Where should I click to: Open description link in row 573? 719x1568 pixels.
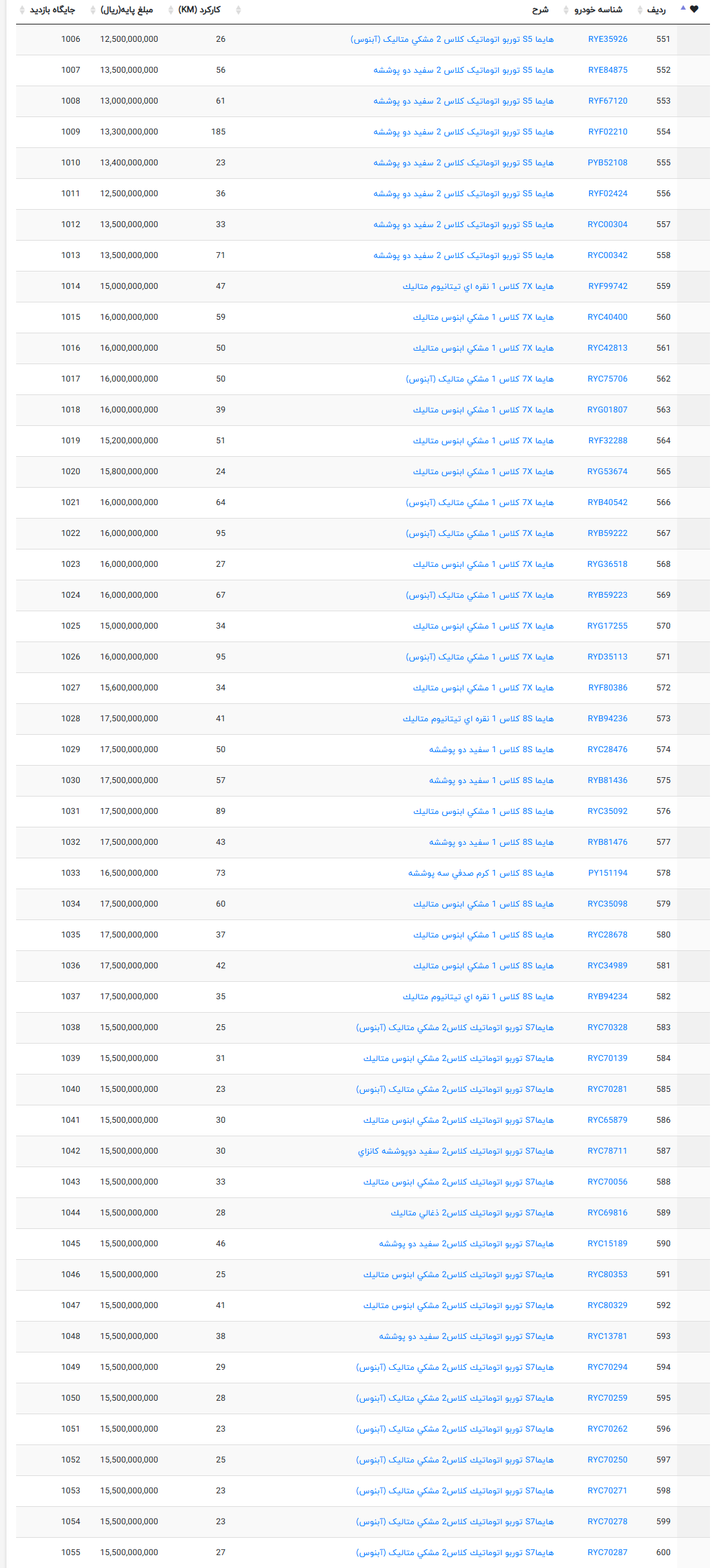(x=478, y=719)
